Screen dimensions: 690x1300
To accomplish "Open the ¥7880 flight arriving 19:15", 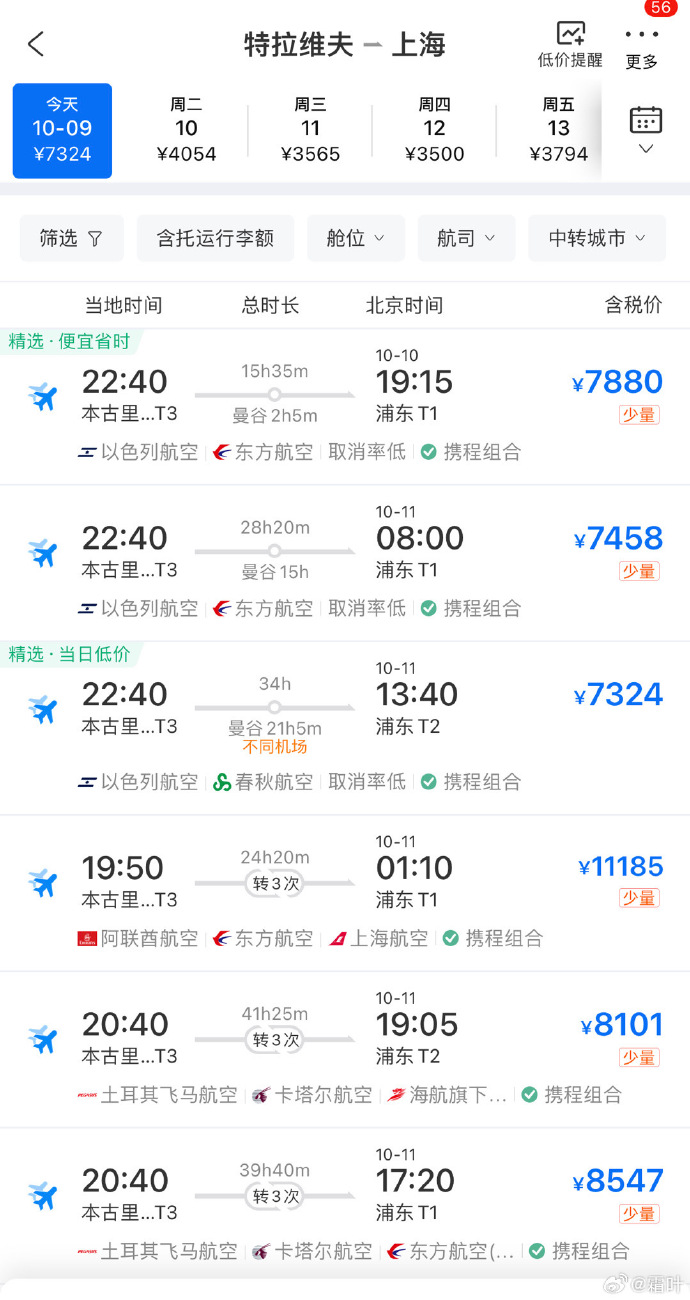I will tap(345, 407).
